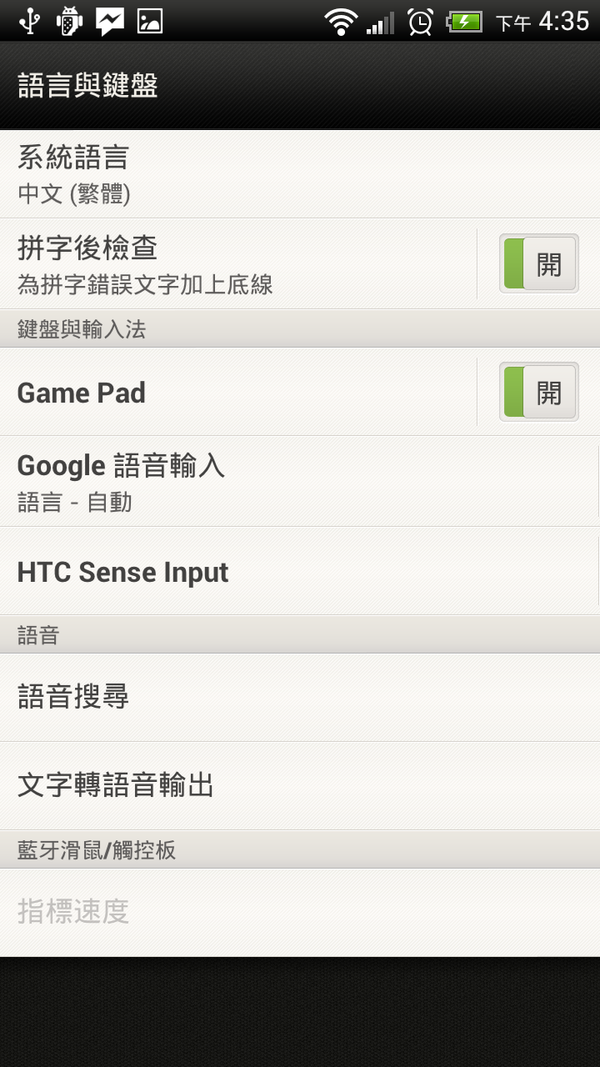The width and height of the screenshot is (600, 1067).
Task: Open HTC Sense Input settings
Action: [x=300, y=571]
